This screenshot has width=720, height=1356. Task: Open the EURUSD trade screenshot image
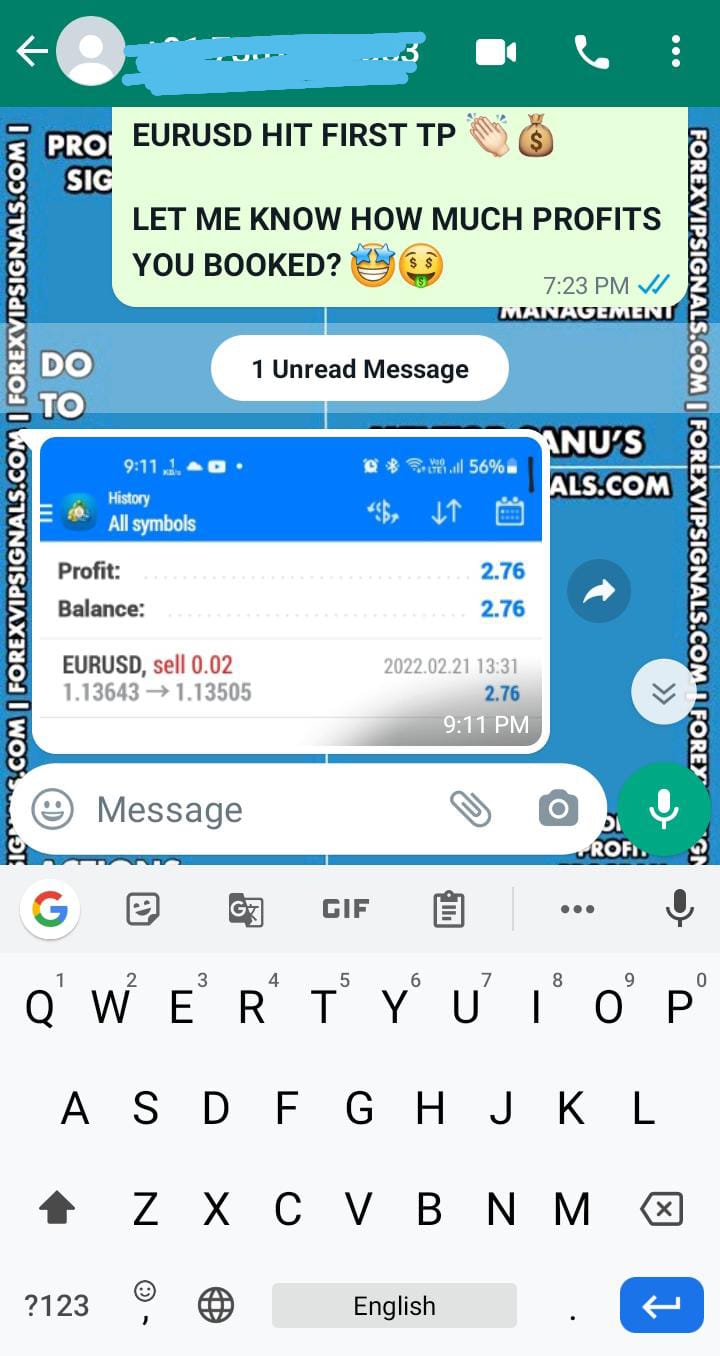(290, 592)
